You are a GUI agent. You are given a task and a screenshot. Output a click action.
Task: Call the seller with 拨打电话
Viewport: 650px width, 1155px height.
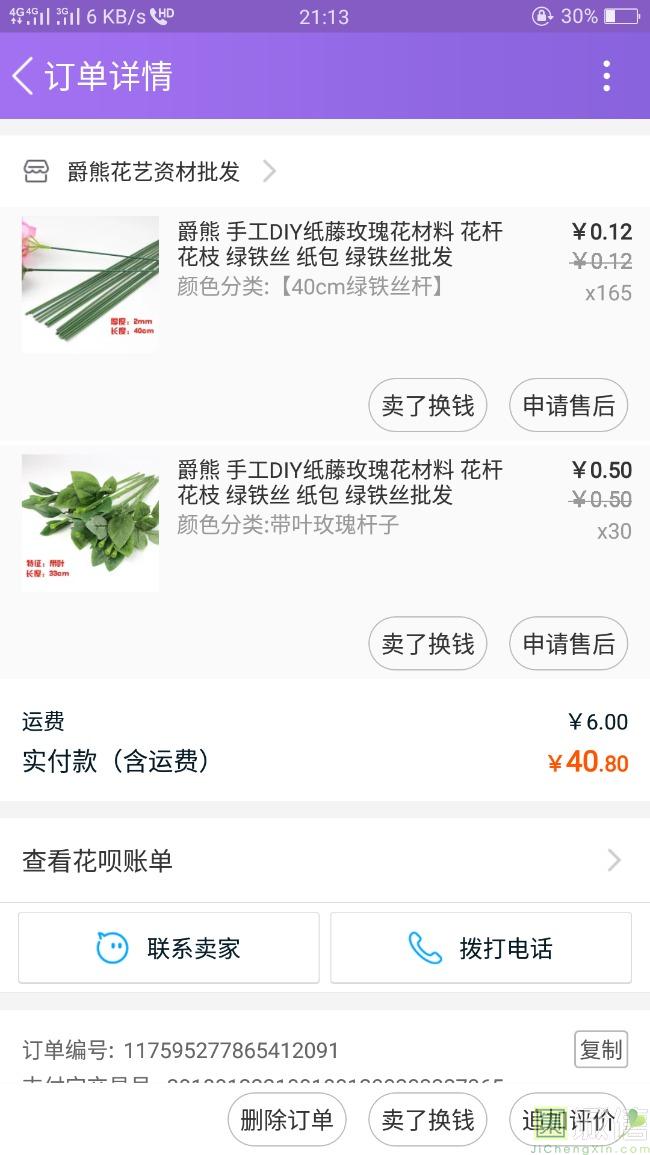pyautogui.click(x=481, y=948)
